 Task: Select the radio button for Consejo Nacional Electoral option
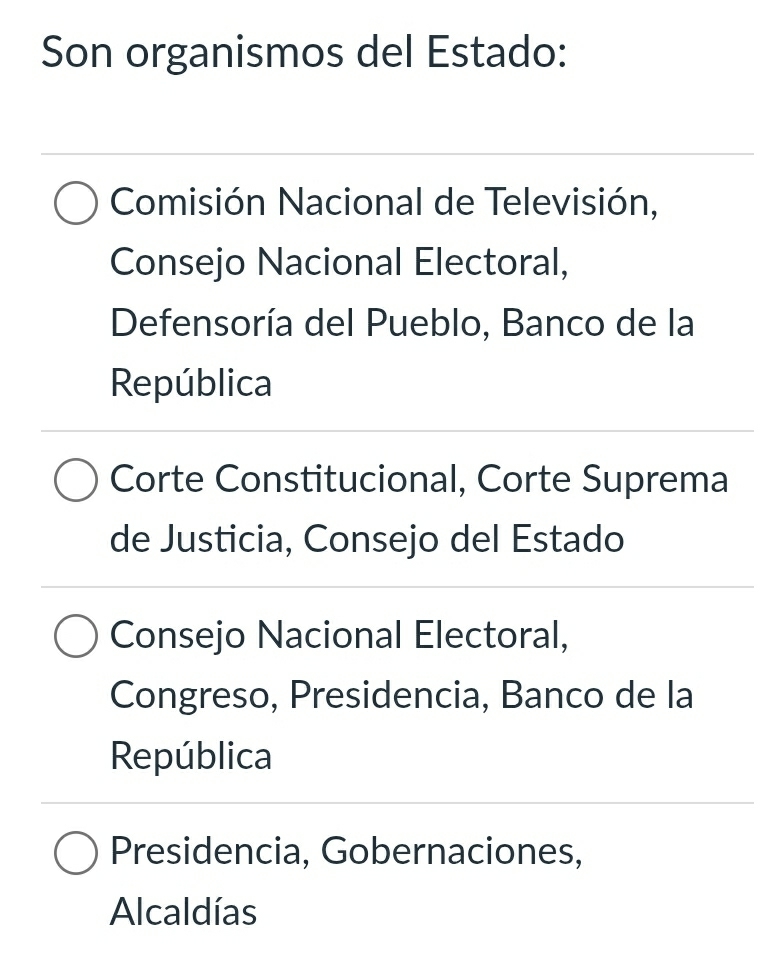(x=75, y=635)
